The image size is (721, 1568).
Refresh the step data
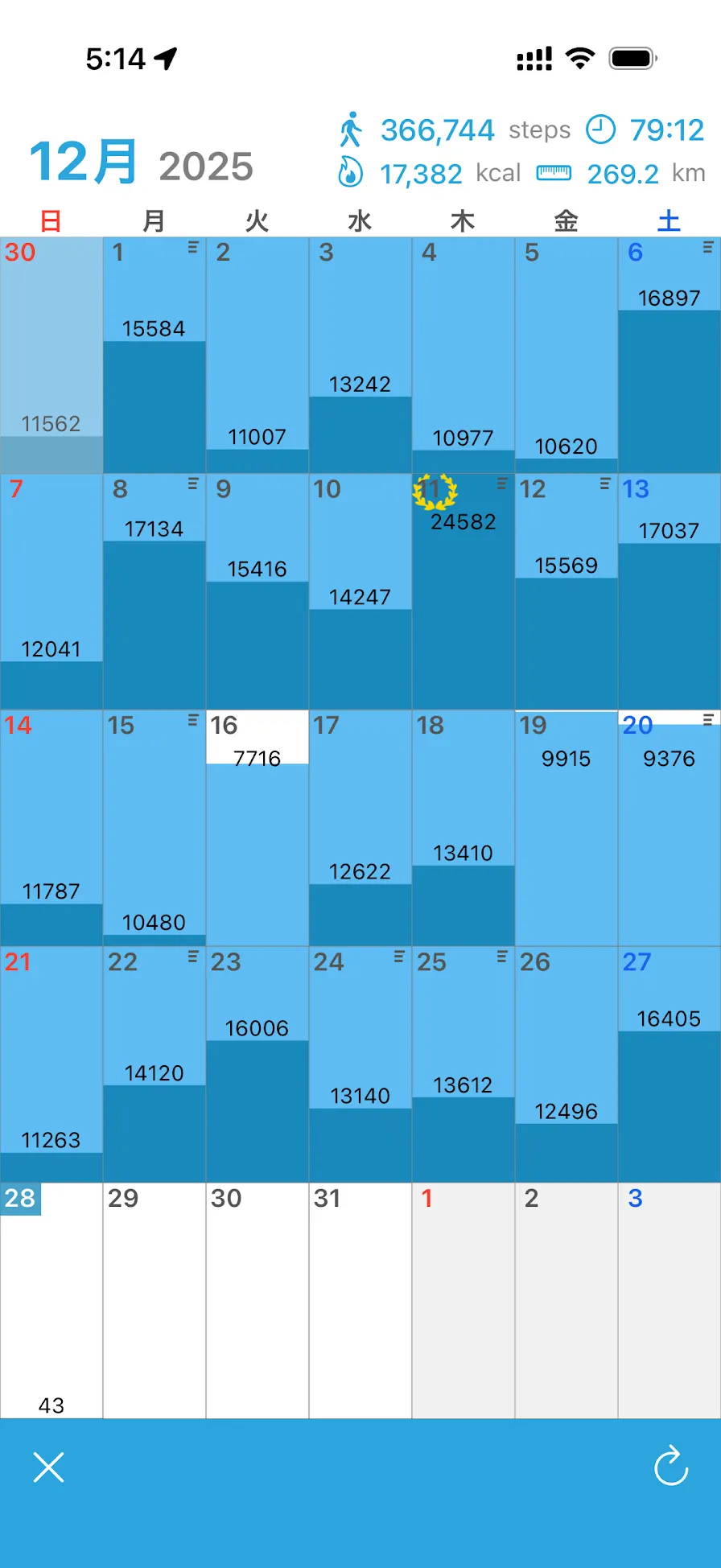click(x=670, y=1467)
